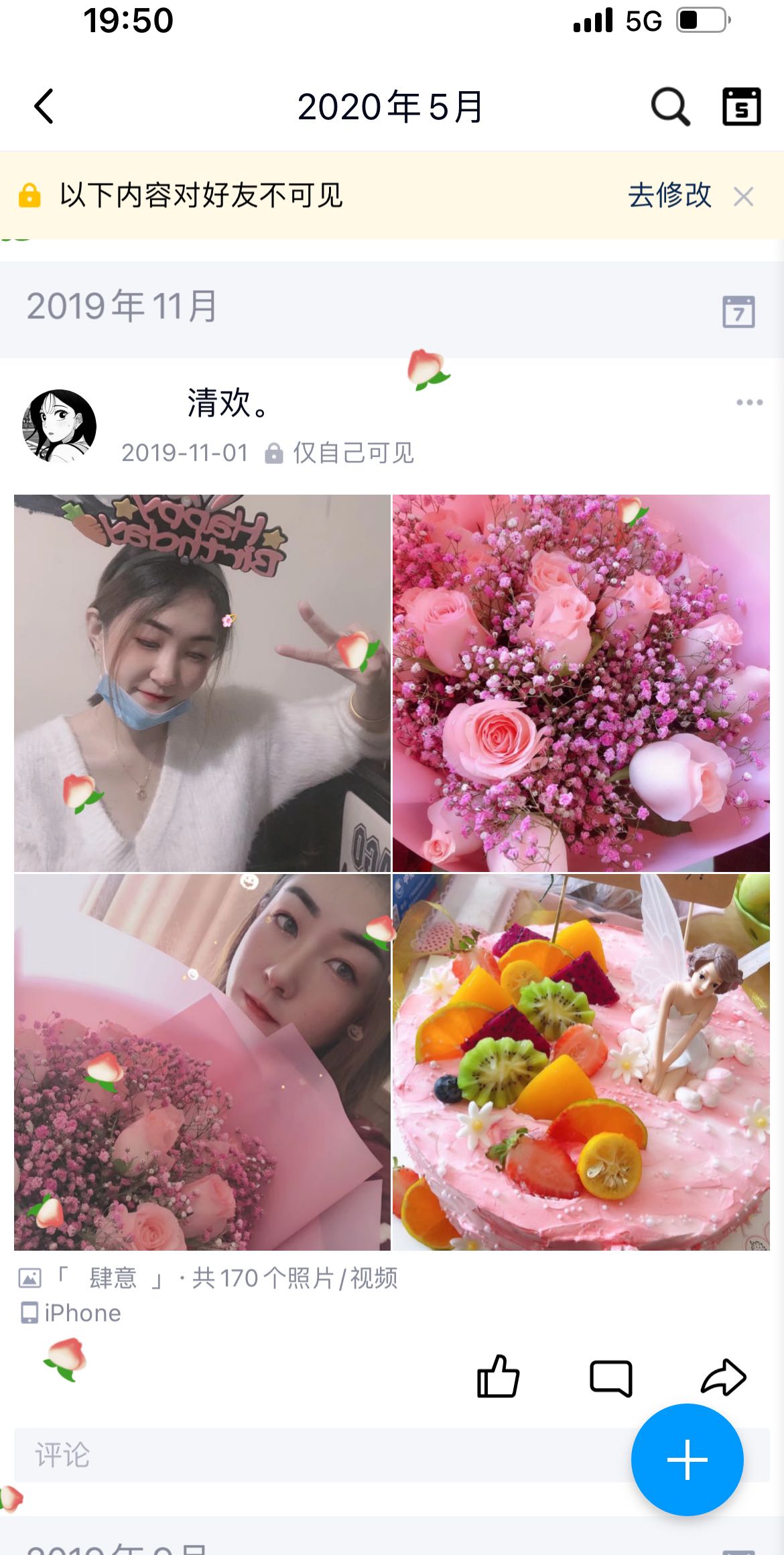784x1555 pixels.
Task: Tap 去修改 to change visibility
Action: 669,196
